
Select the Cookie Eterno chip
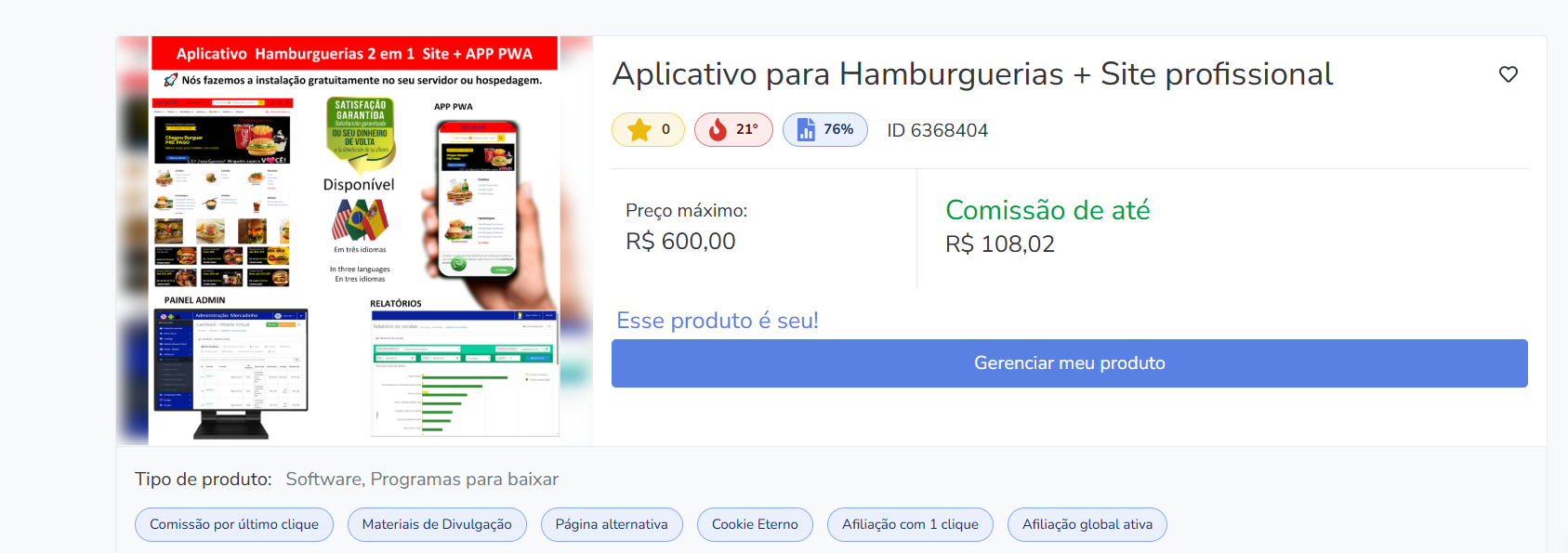coord(755,524)
